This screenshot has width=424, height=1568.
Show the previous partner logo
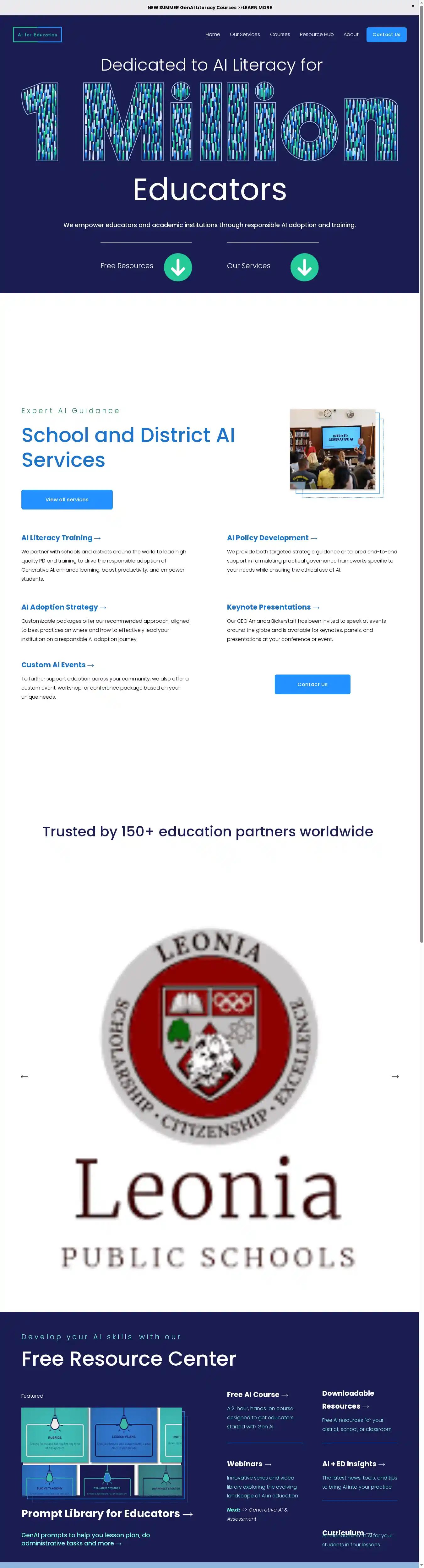point(24,1077)
